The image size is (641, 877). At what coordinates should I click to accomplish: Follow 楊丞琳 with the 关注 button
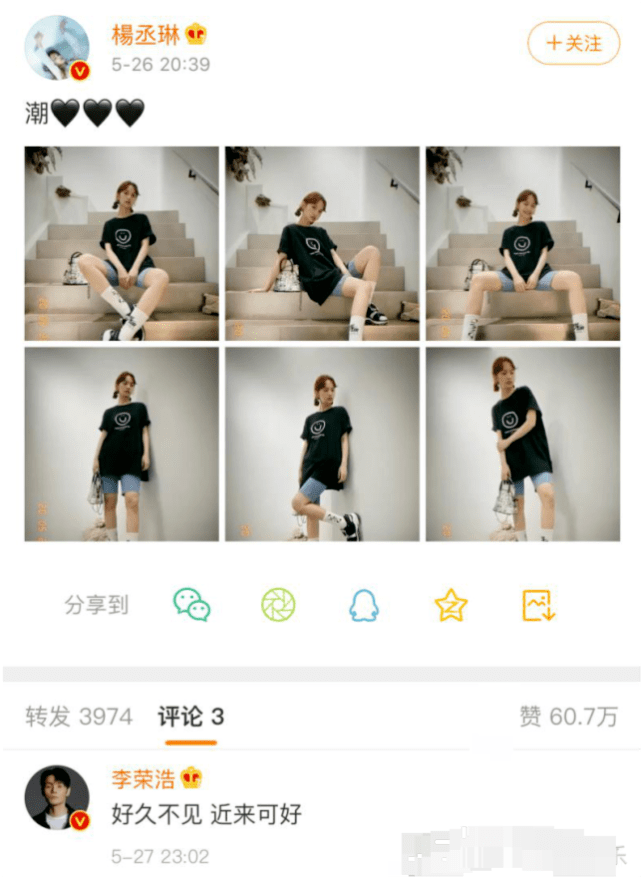point(573,43)
